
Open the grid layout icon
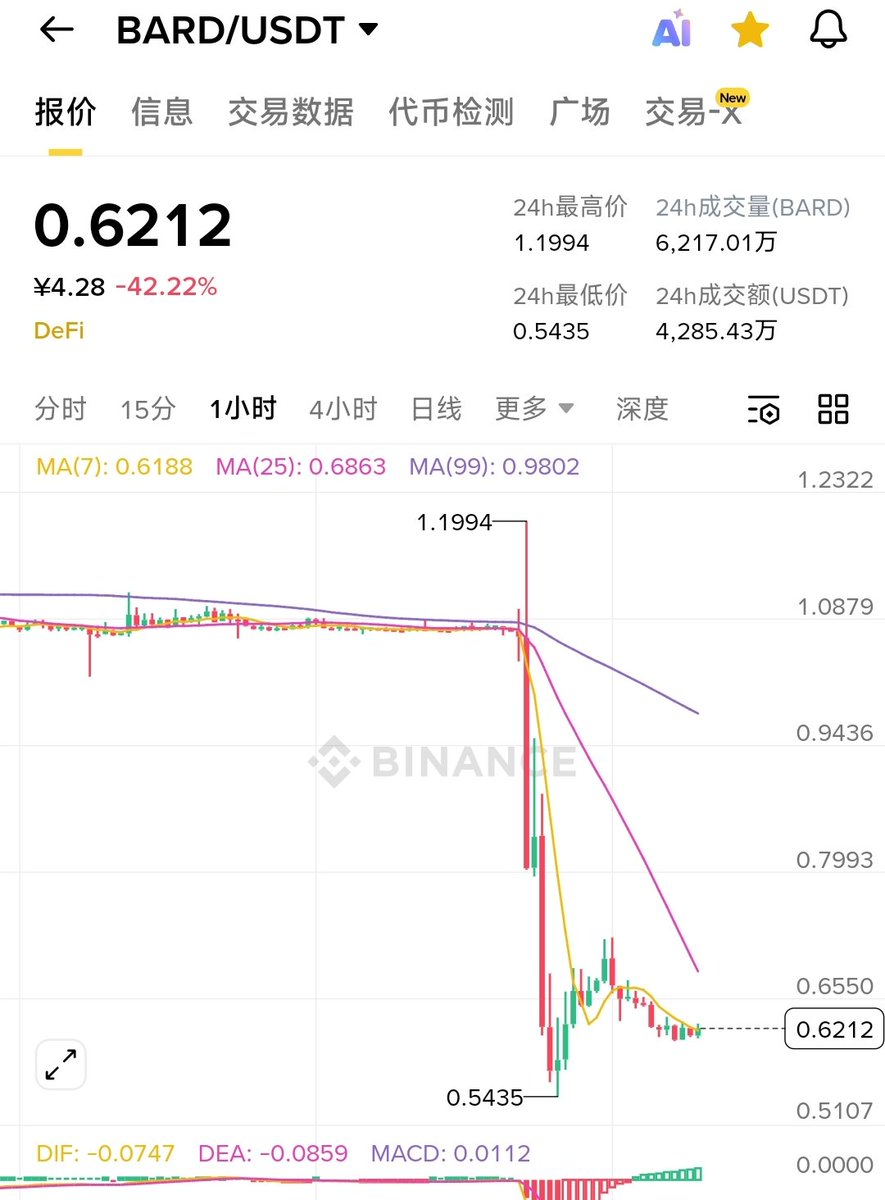coord(833,409)
